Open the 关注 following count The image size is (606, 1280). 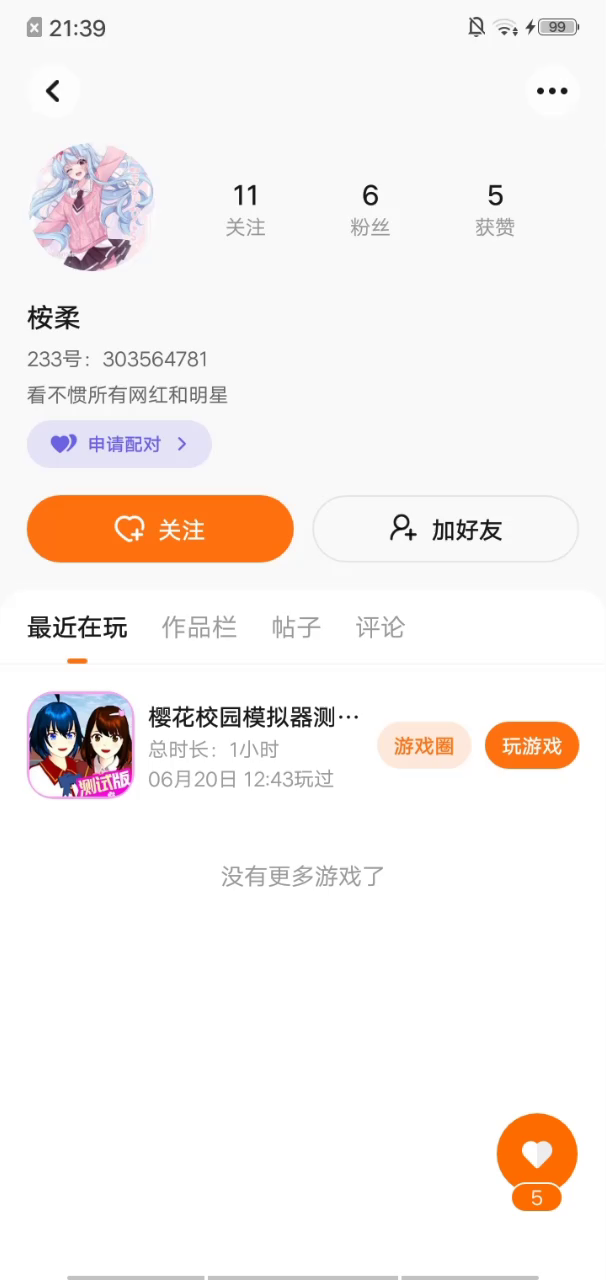245,209
